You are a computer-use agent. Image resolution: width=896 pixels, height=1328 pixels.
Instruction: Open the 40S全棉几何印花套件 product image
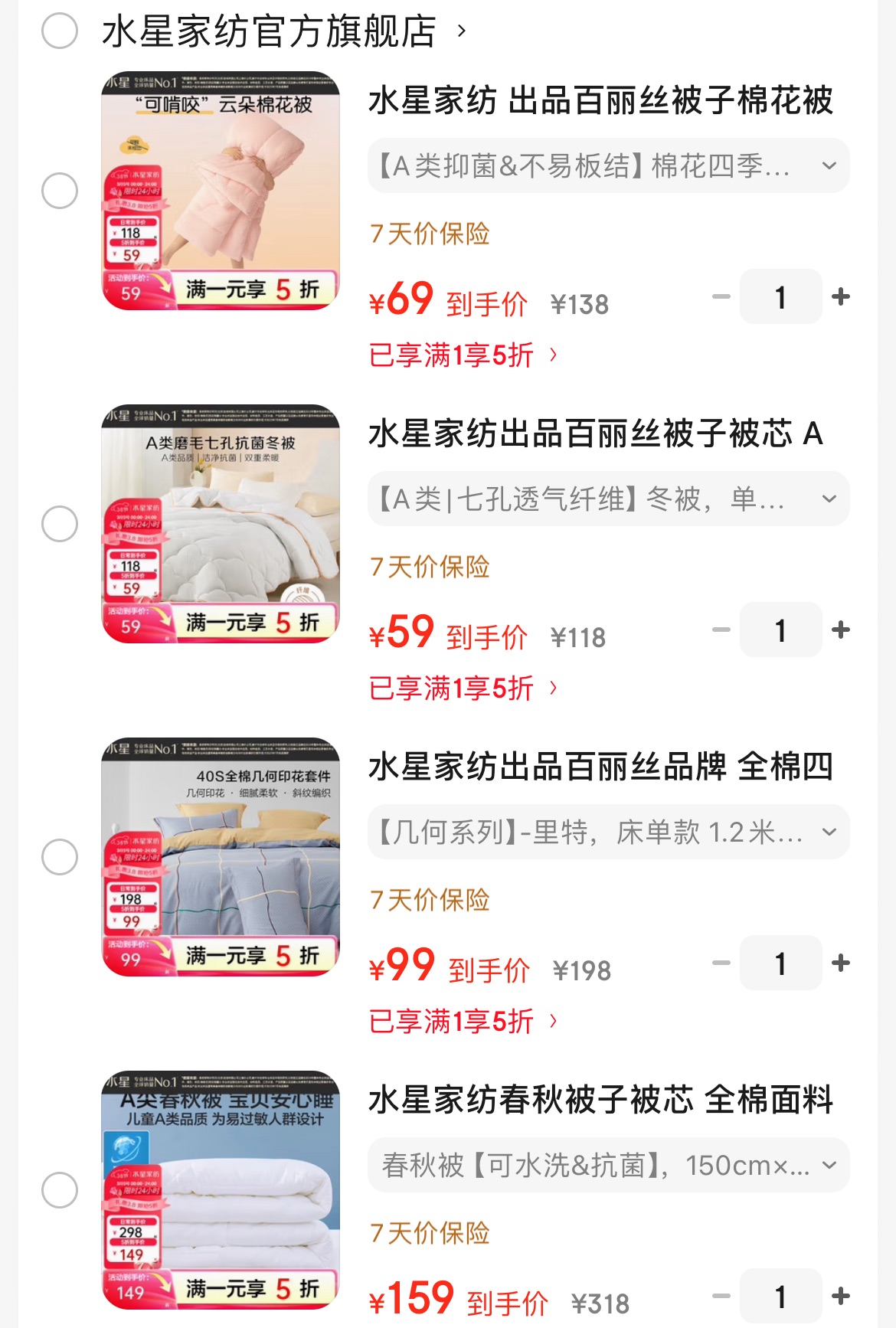pyautogui.click(x=221, y=856)
